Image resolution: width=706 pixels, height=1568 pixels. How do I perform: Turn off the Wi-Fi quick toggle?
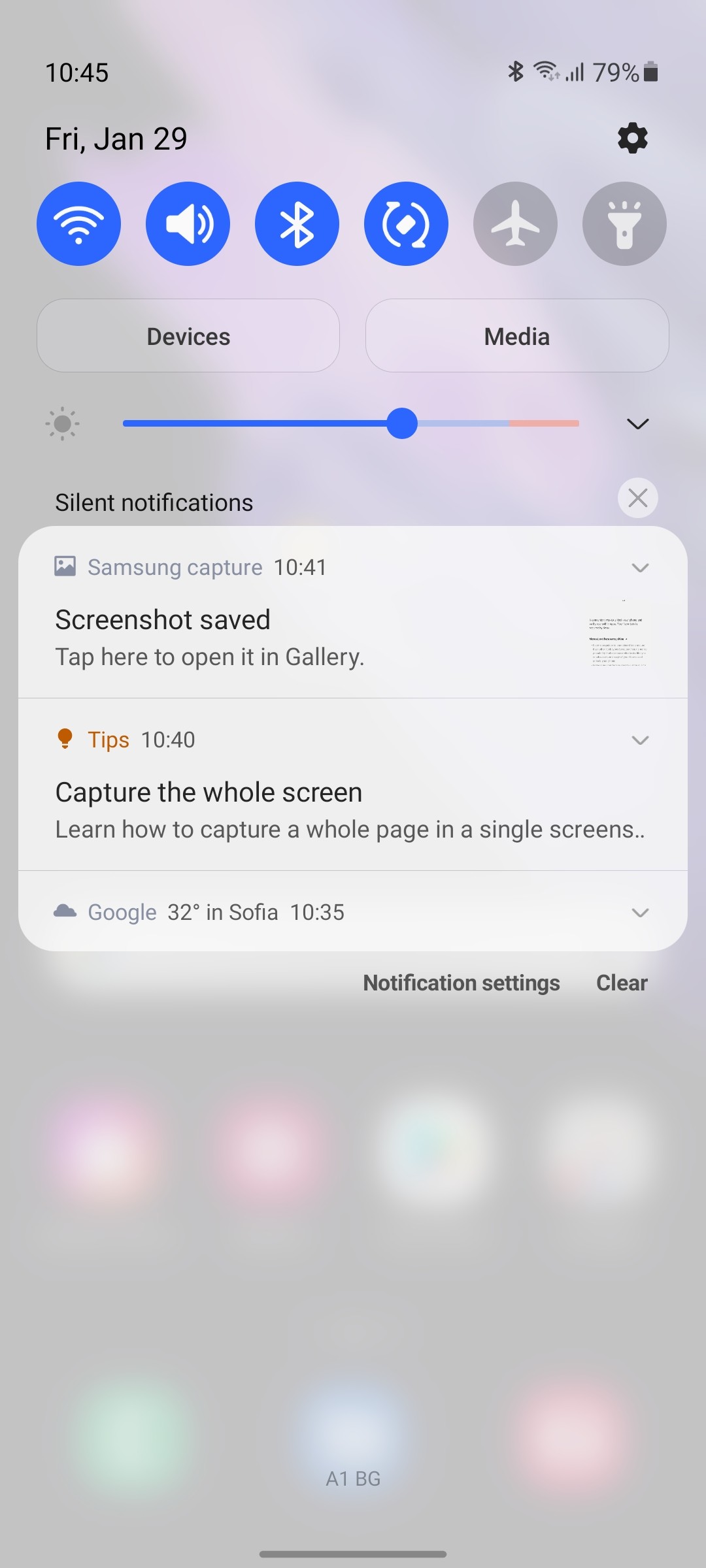click(79, 223)
